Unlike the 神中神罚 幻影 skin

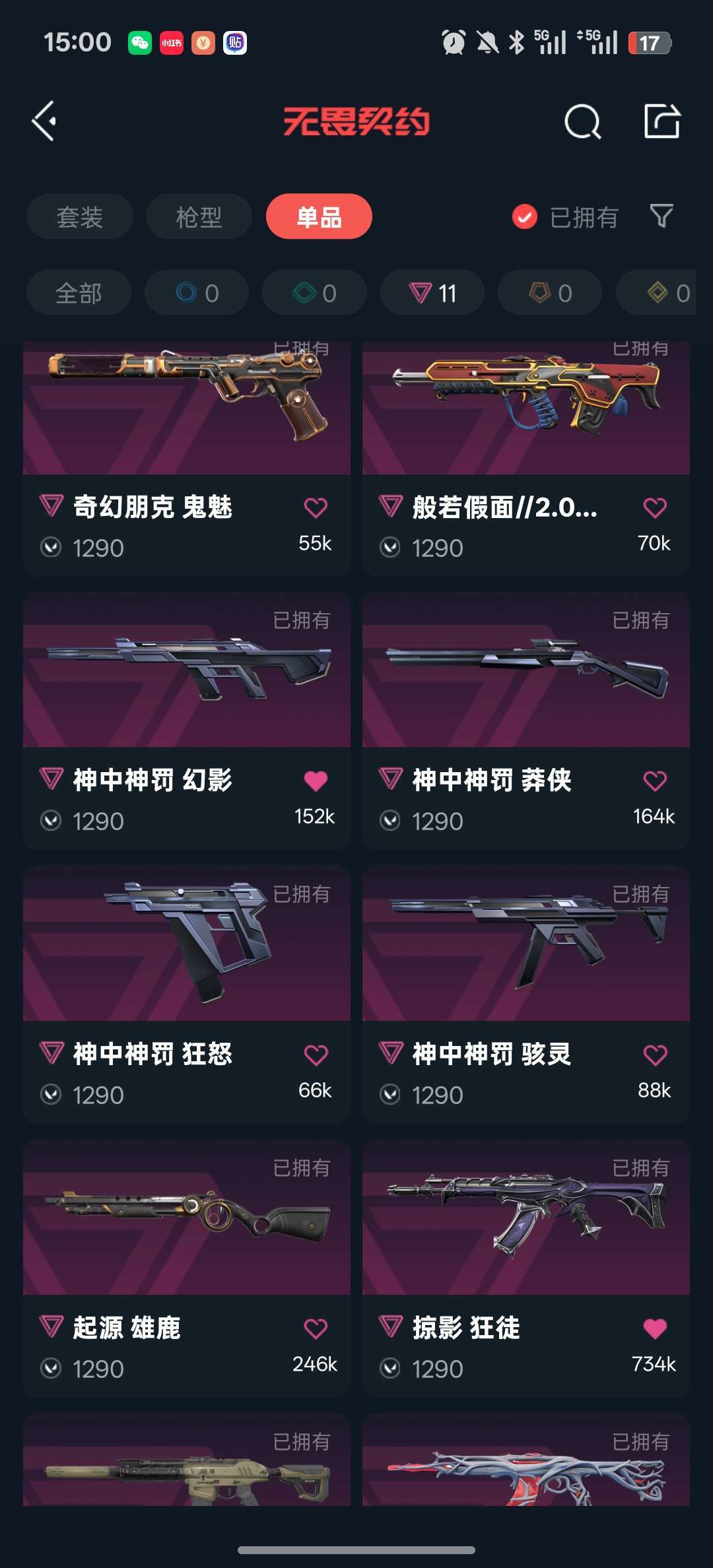(x=316, y=781)
